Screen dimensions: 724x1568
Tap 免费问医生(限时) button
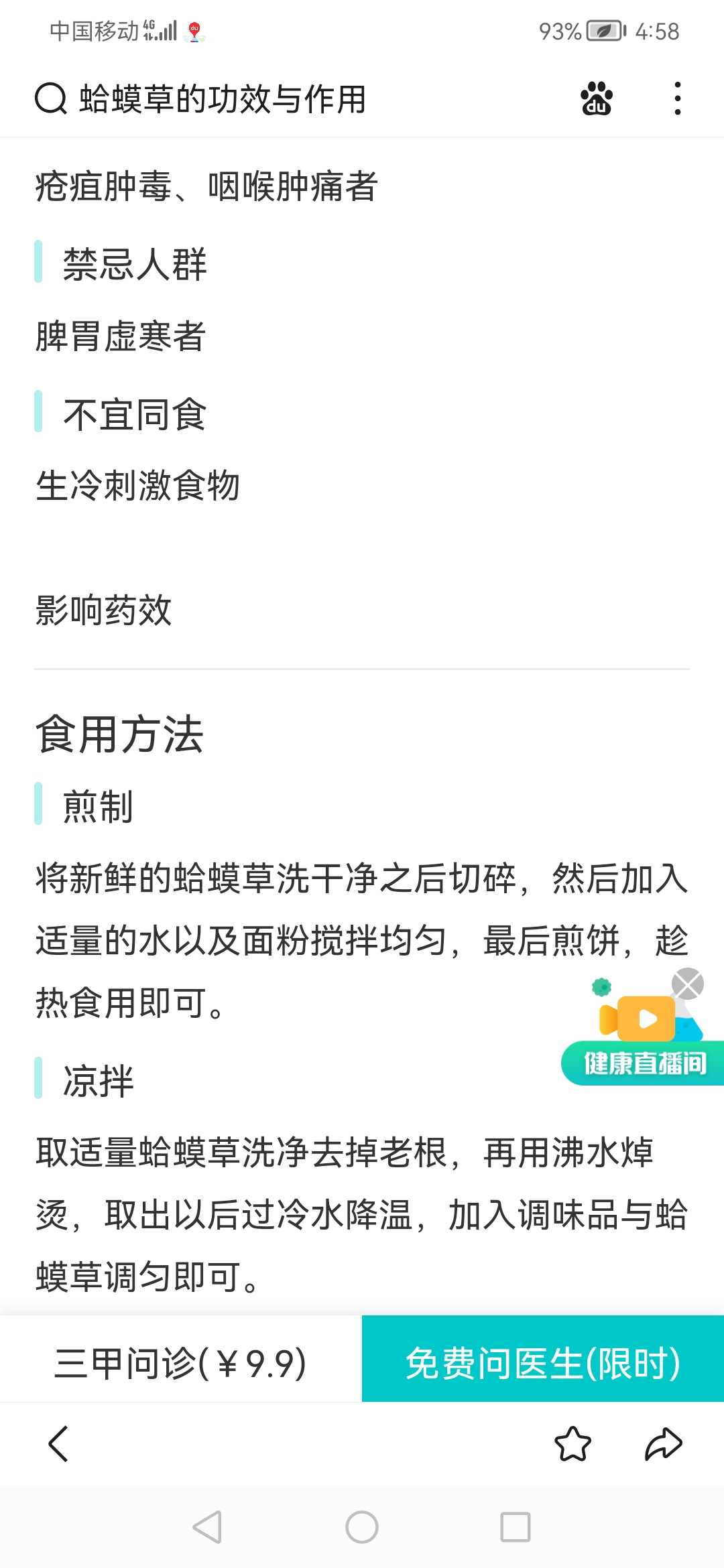[x=543, y=1362]
